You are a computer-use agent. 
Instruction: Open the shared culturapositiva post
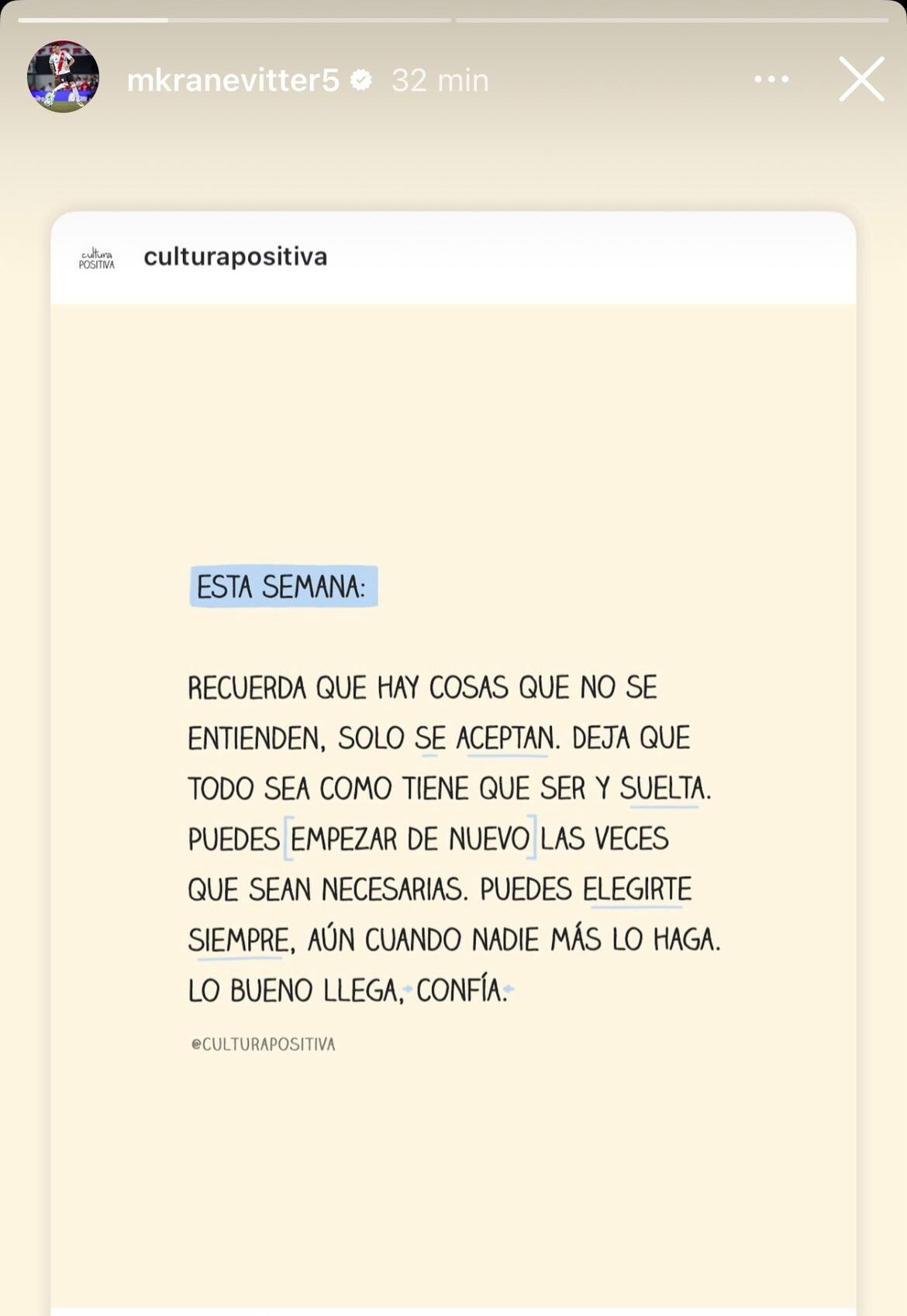click(x=453, y=807)
